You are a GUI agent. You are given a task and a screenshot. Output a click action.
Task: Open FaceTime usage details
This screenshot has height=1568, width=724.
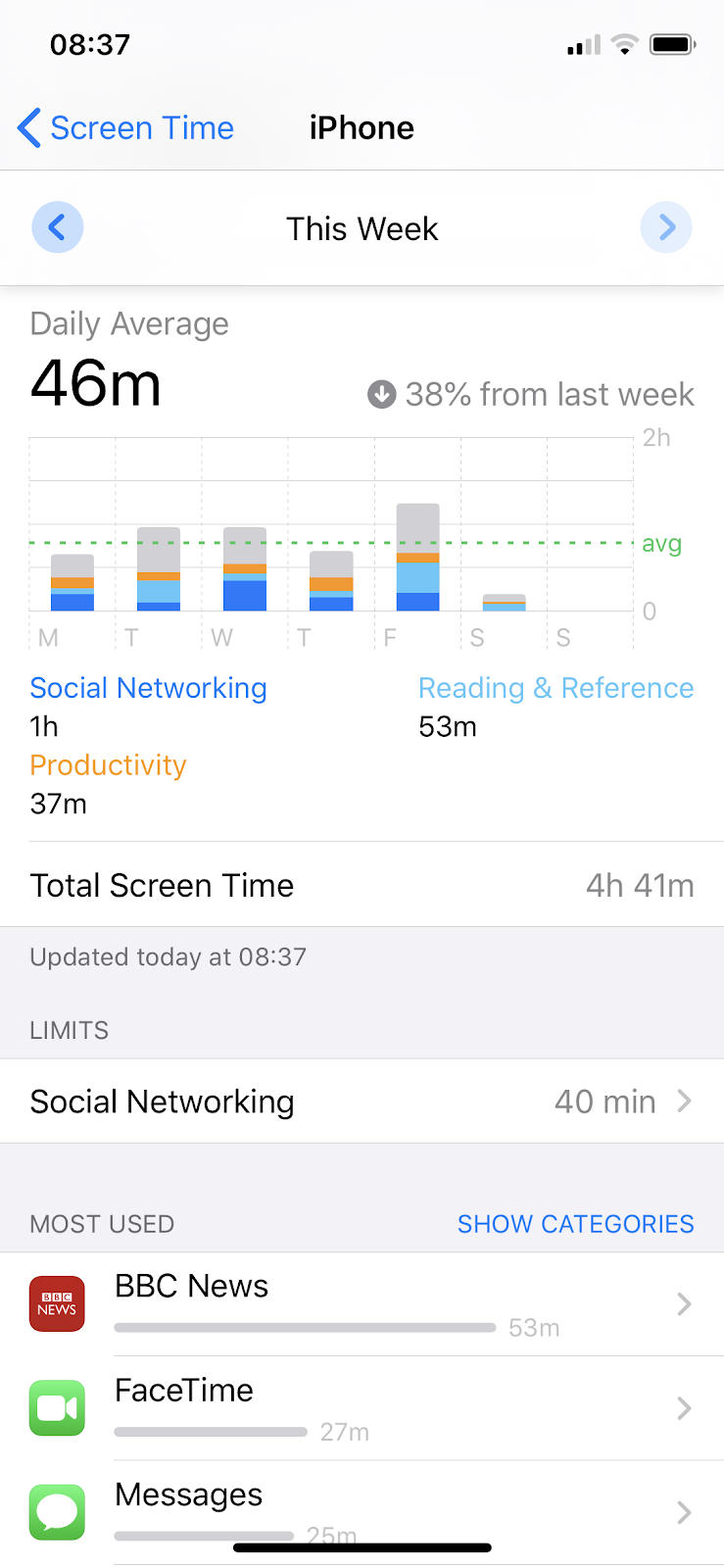[x=362, y=1408]
